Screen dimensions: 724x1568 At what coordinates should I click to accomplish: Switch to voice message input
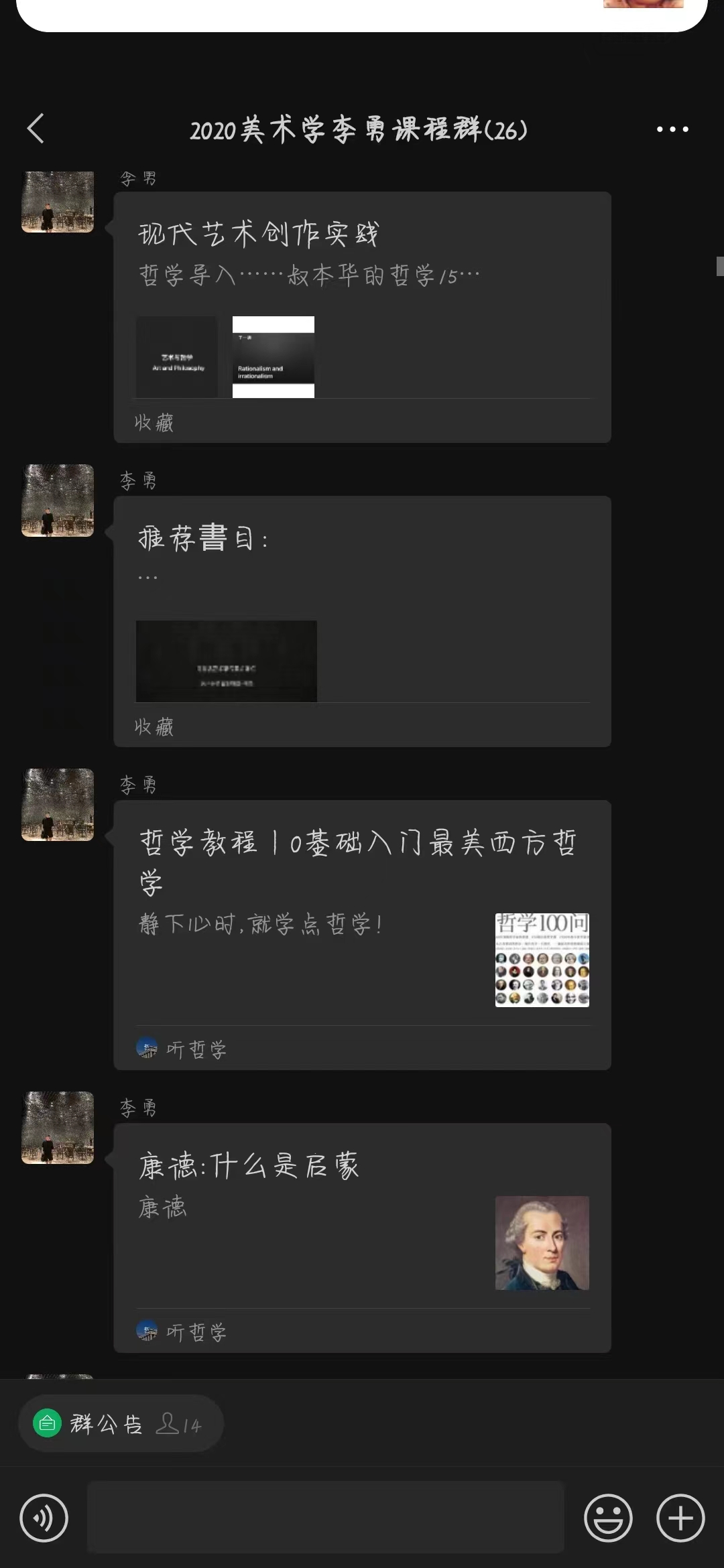44,1518
